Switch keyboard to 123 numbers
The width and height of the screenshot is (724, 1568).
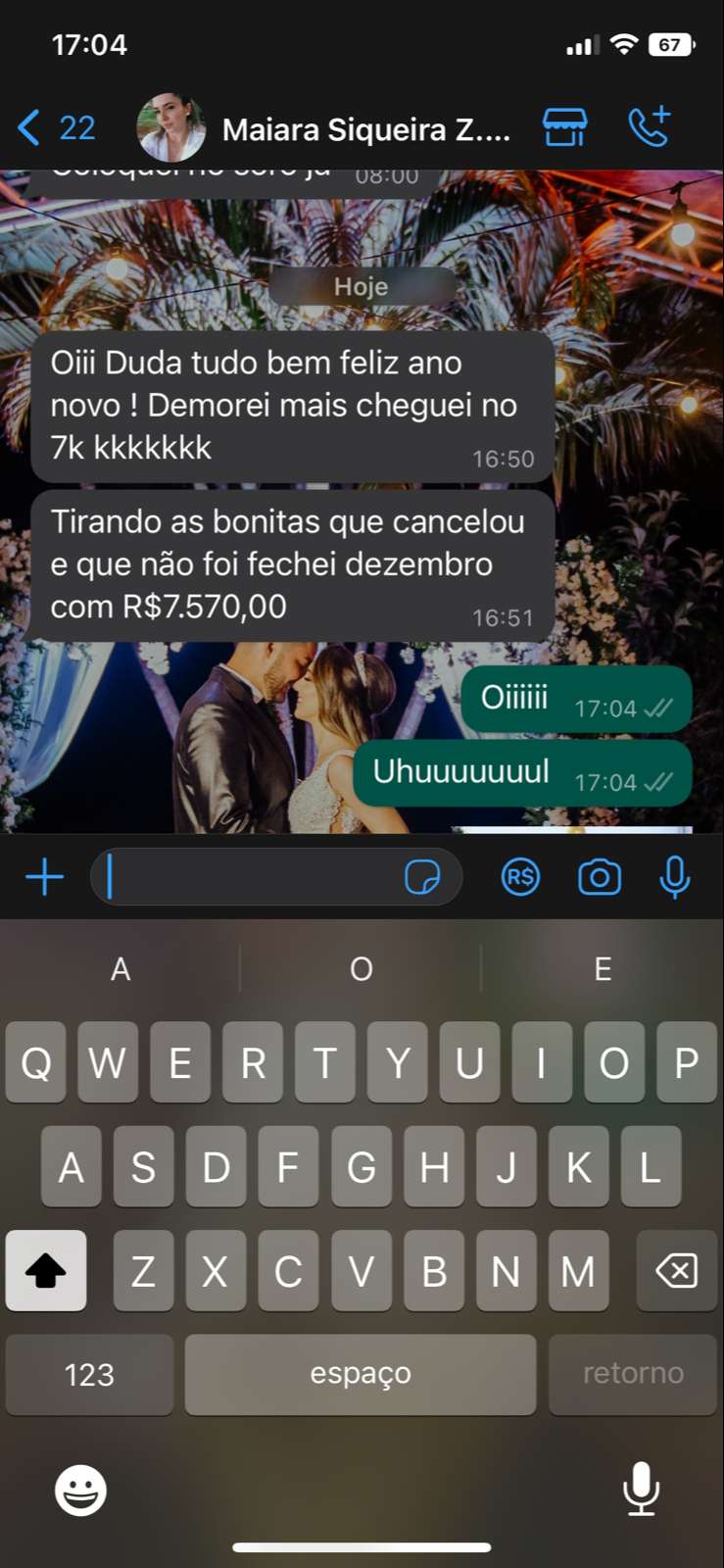89,1374
